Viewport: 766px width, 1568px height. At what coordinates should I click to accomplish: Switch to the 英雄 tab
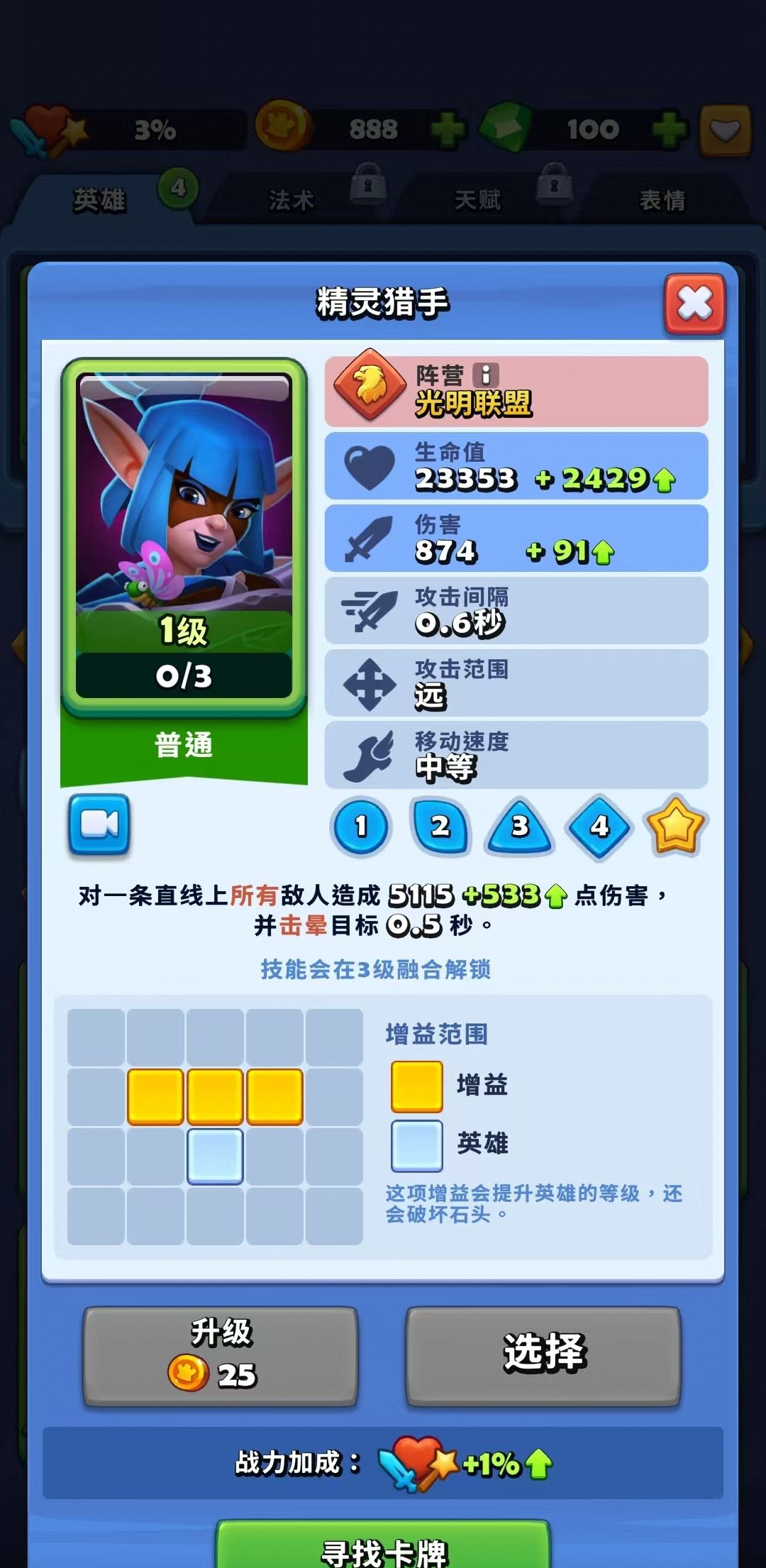coord(99,200)
